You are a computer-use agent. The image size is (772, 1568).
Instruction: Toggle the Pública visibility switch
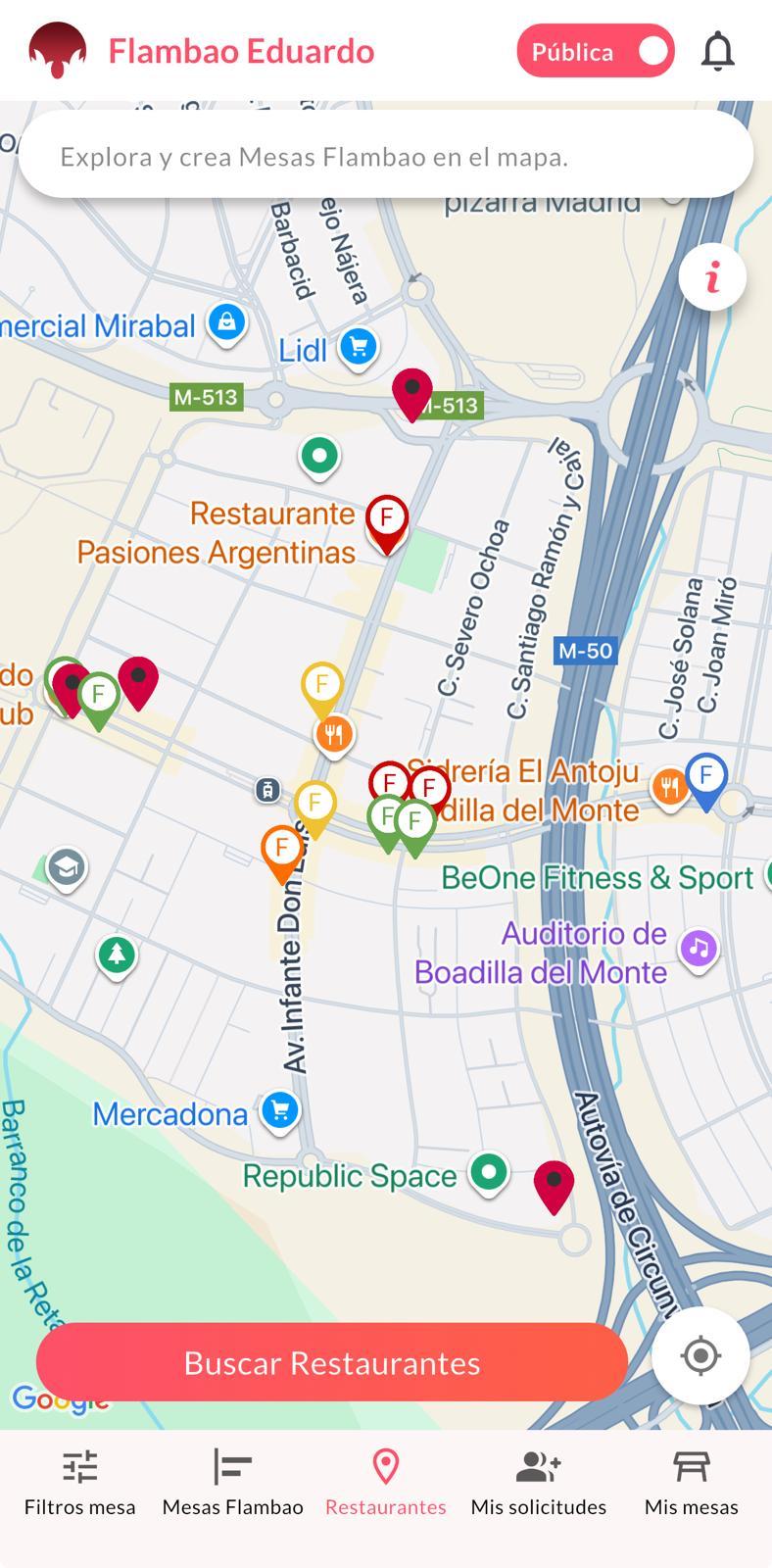(x=596, y=51)
